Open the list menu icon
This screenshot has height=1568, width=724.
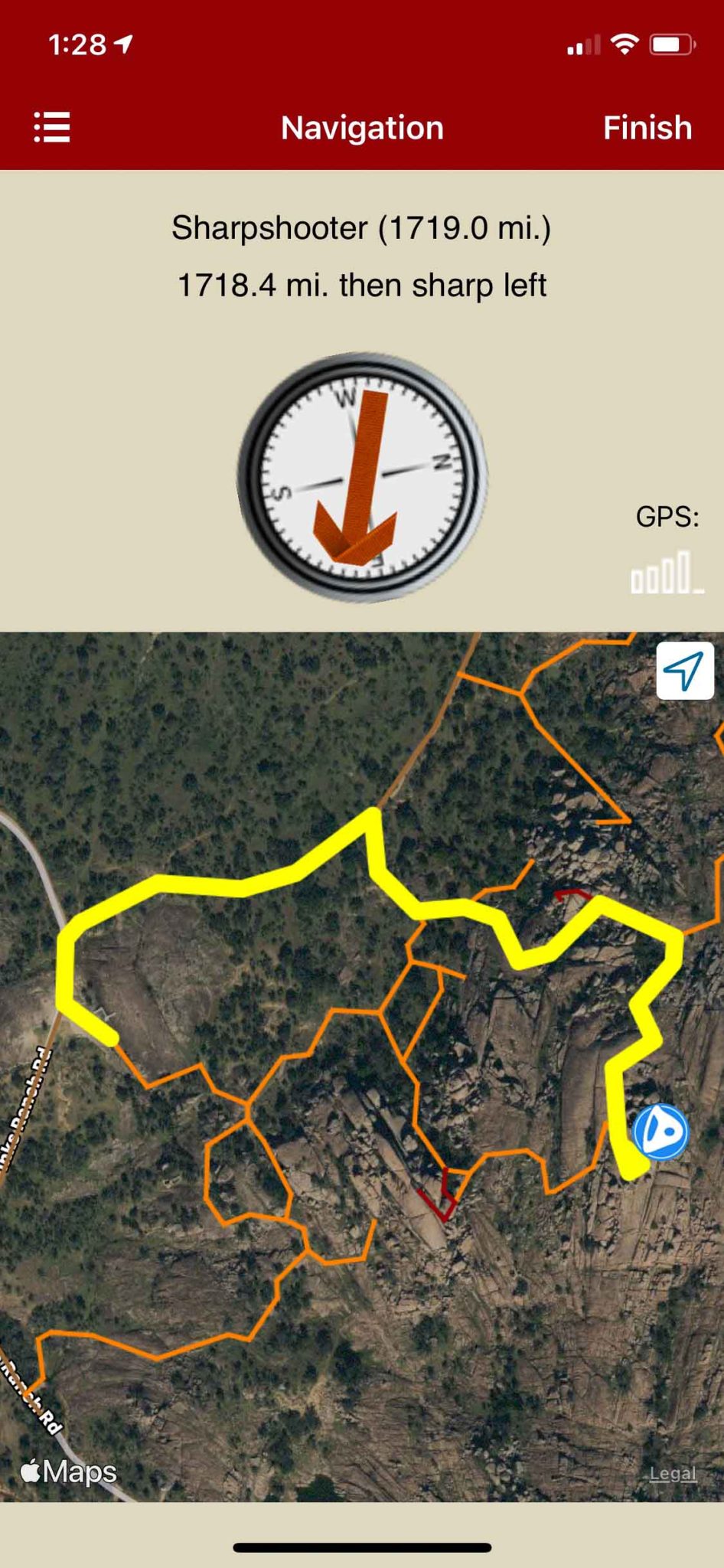[x=52, y=127]
